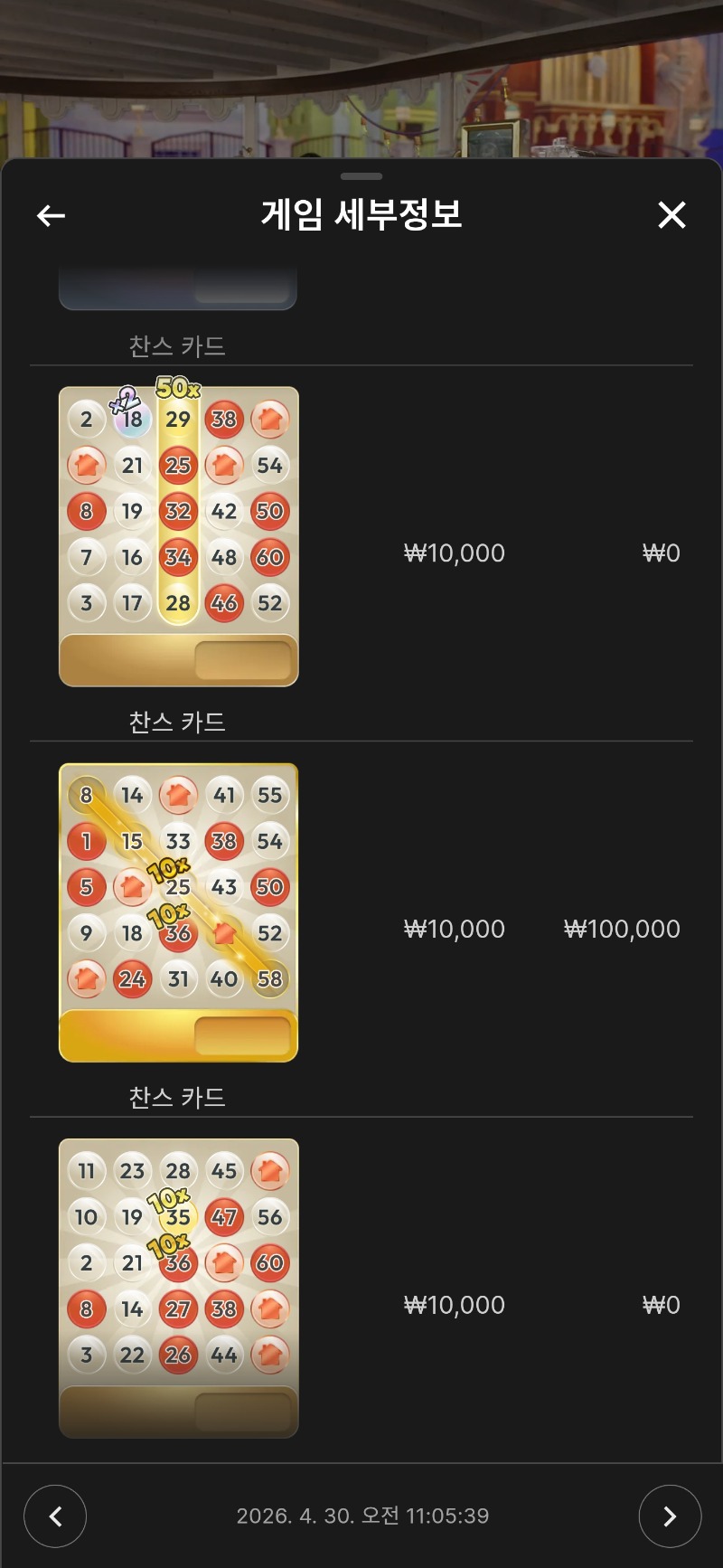
Task: Click the back arrow in the header
Action: pyautogui.click(x=51, y=215)
